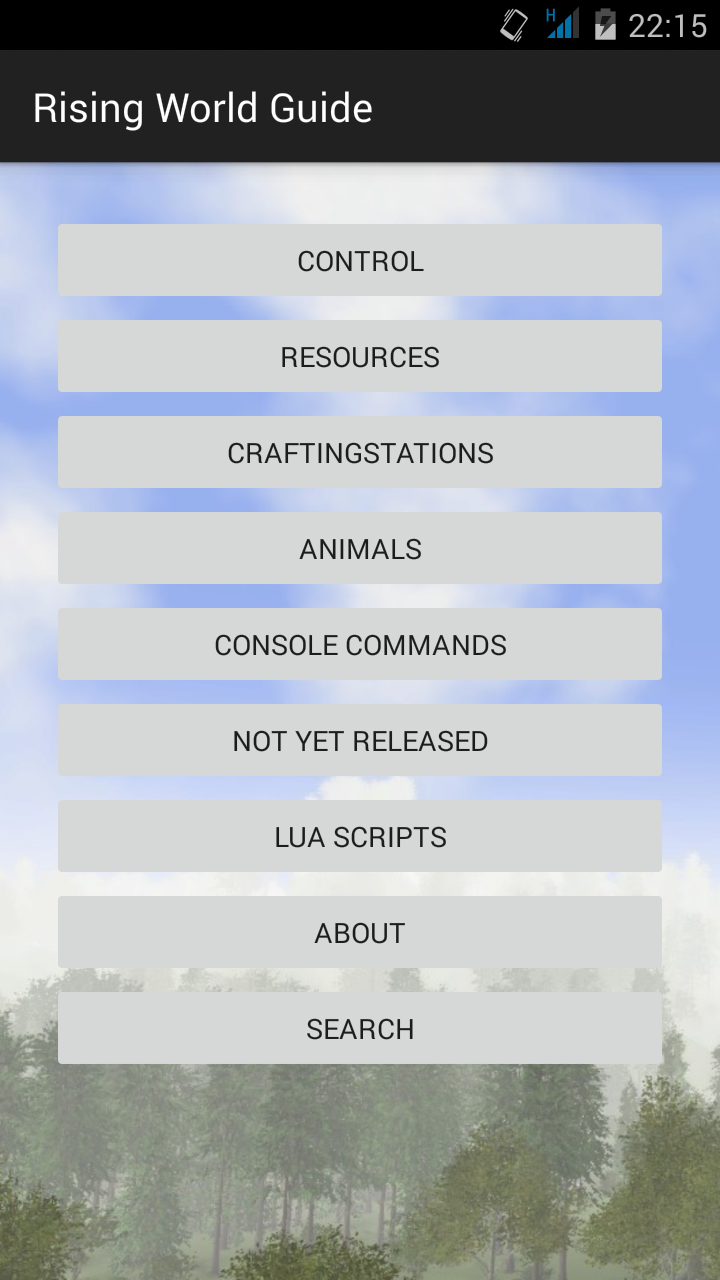Open the Control section
720x1280 pixels.
(x=360, y=260)
